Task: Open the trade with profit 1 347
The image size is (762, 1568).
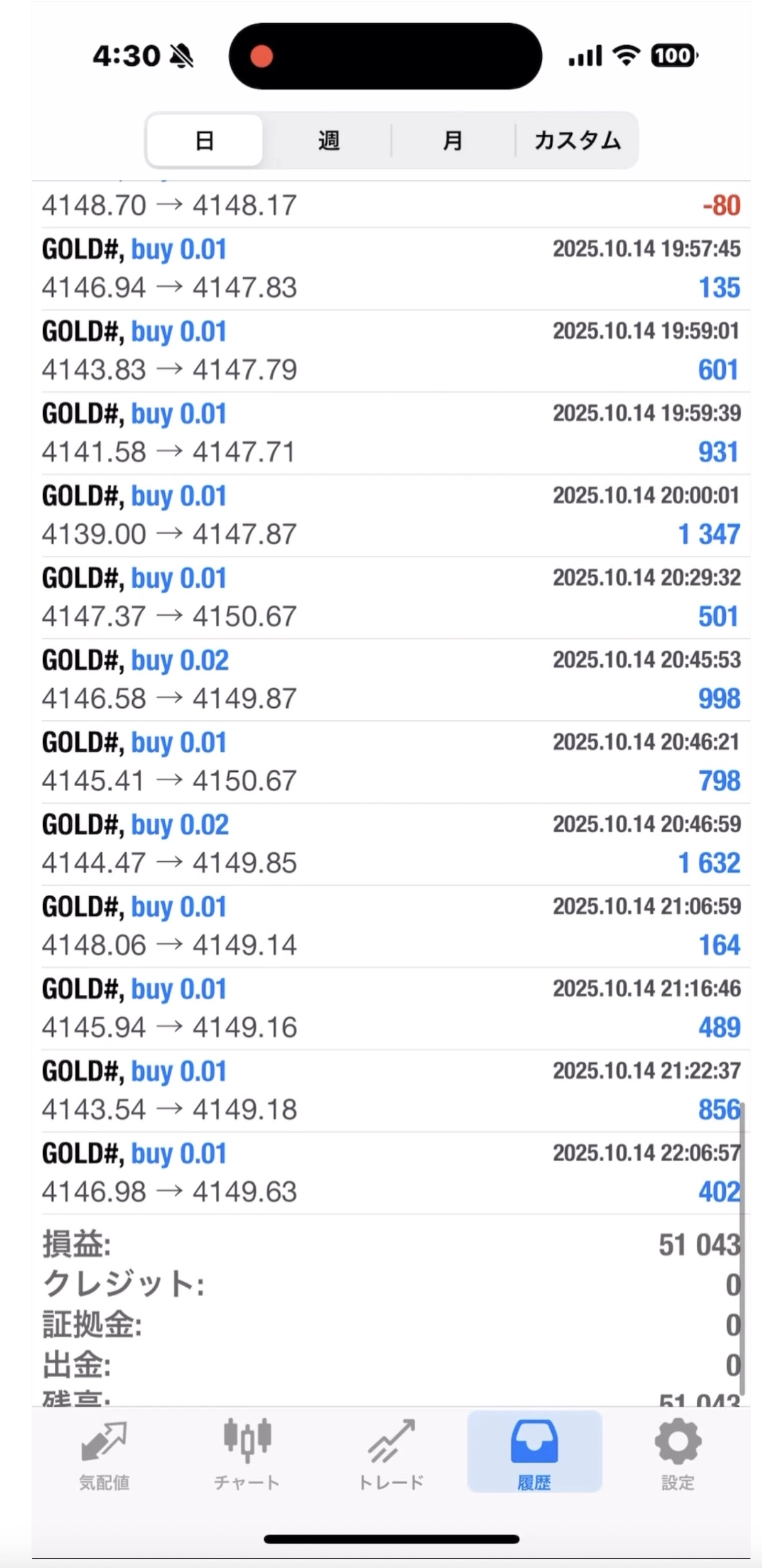Action: click(x=391, y=515)
